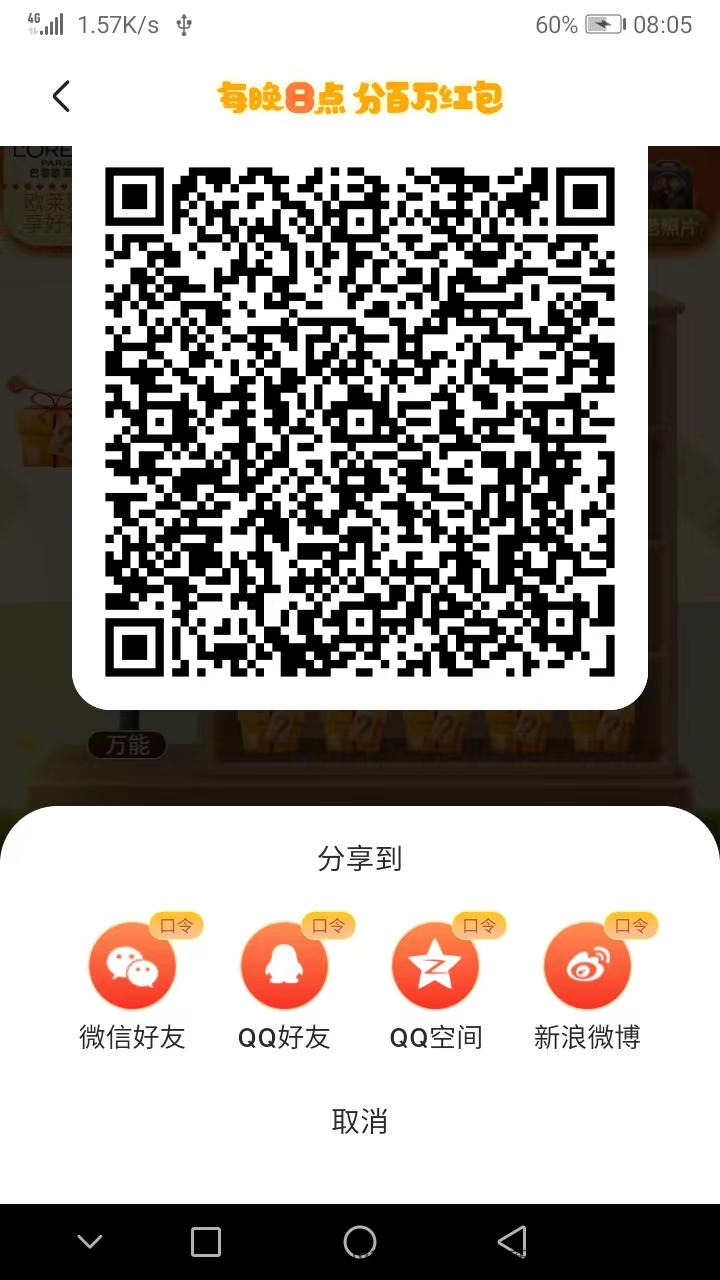Go back using the top-left arrow

click(61, 96)
